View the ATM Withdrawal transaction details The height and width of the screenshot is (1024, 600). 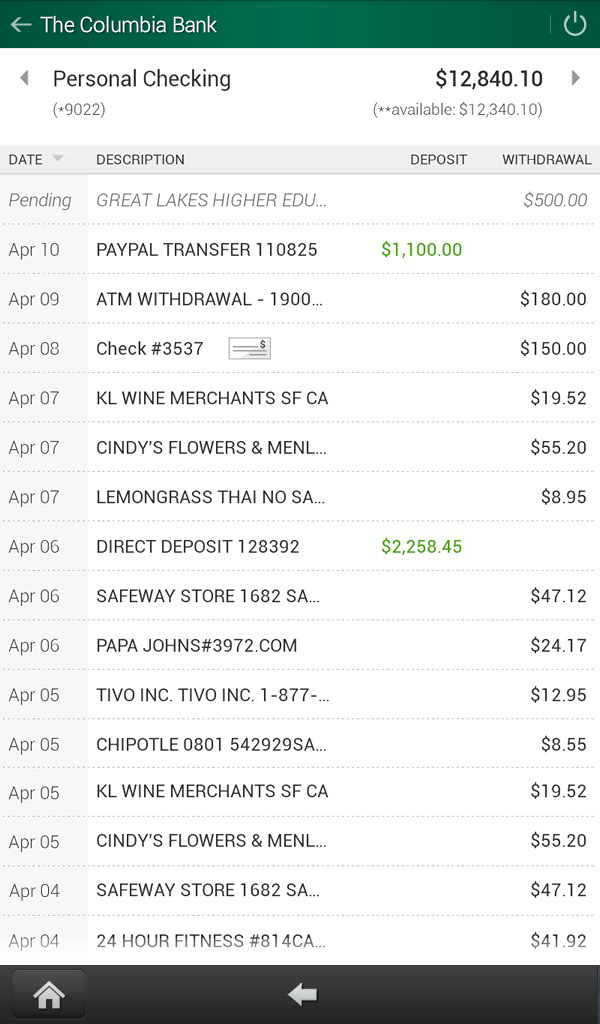point(300,299)
